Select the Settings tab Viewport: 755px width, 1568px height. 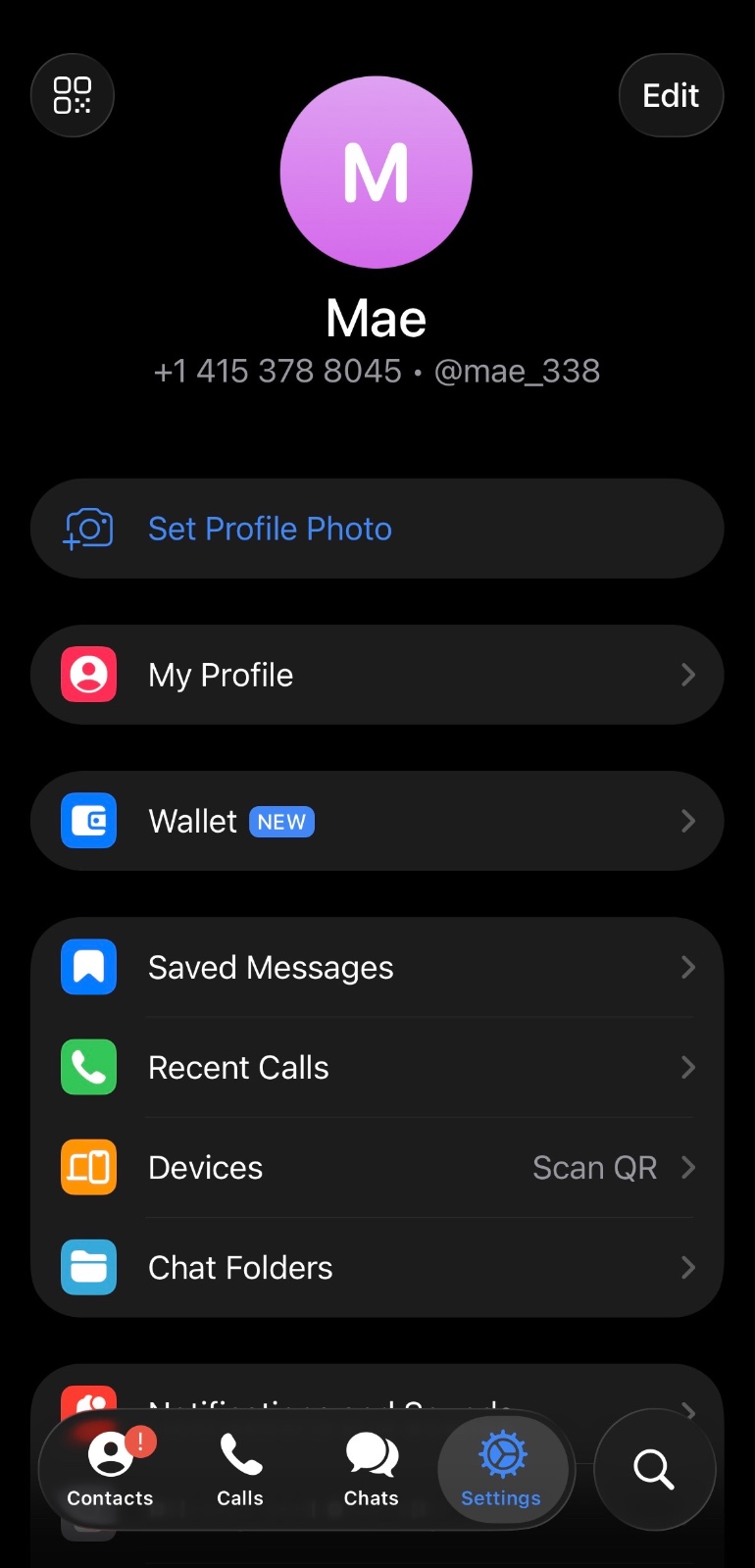[501, 1469]
